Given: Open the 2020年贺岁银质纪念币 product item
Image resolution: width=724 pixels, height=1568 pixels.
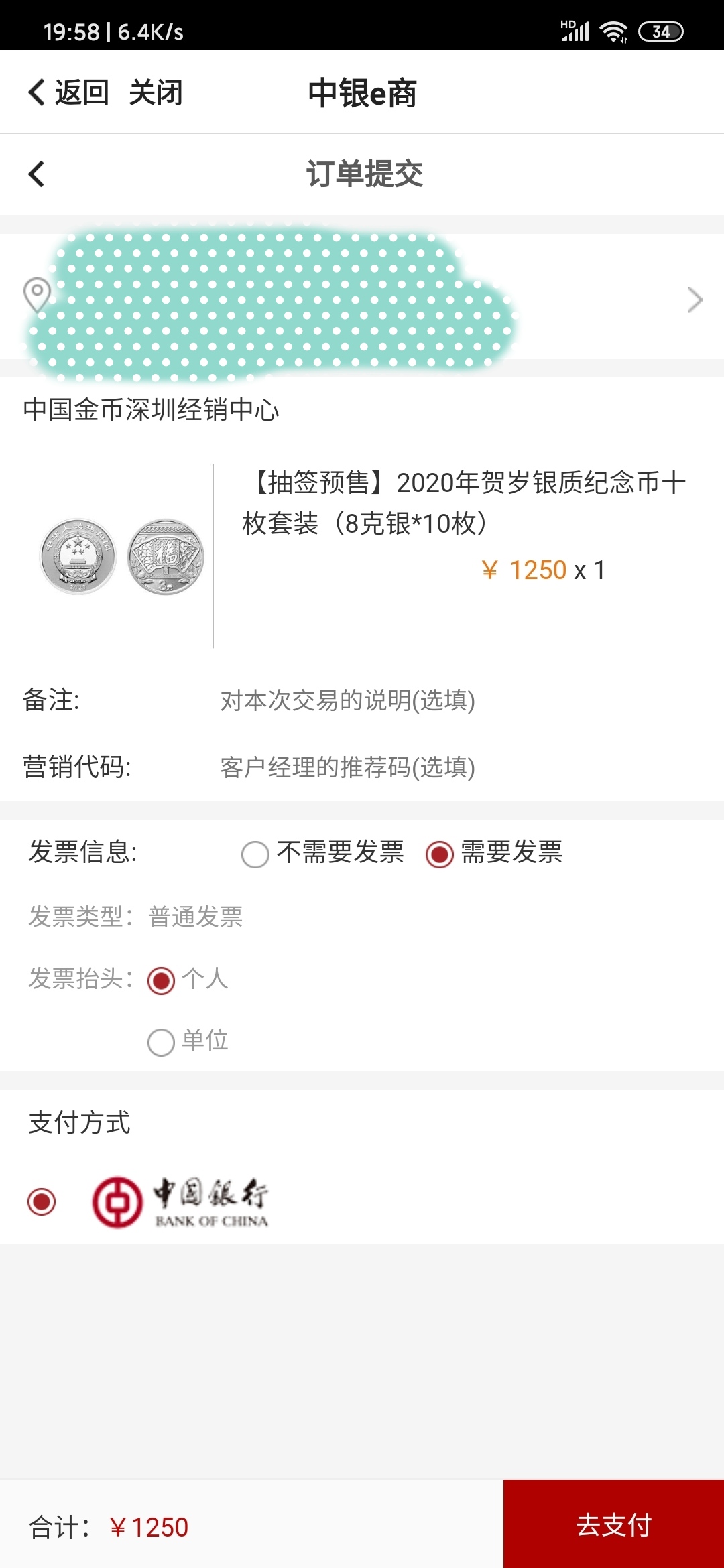Looking at the screenshot, I should [x=463, y=503].
